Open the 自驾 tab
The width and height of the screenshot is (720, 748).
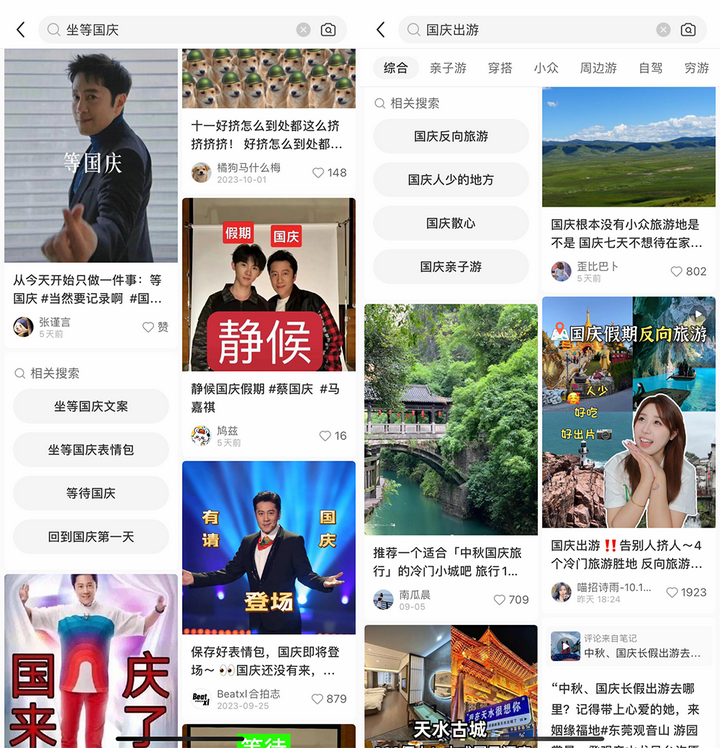point(650,68)
